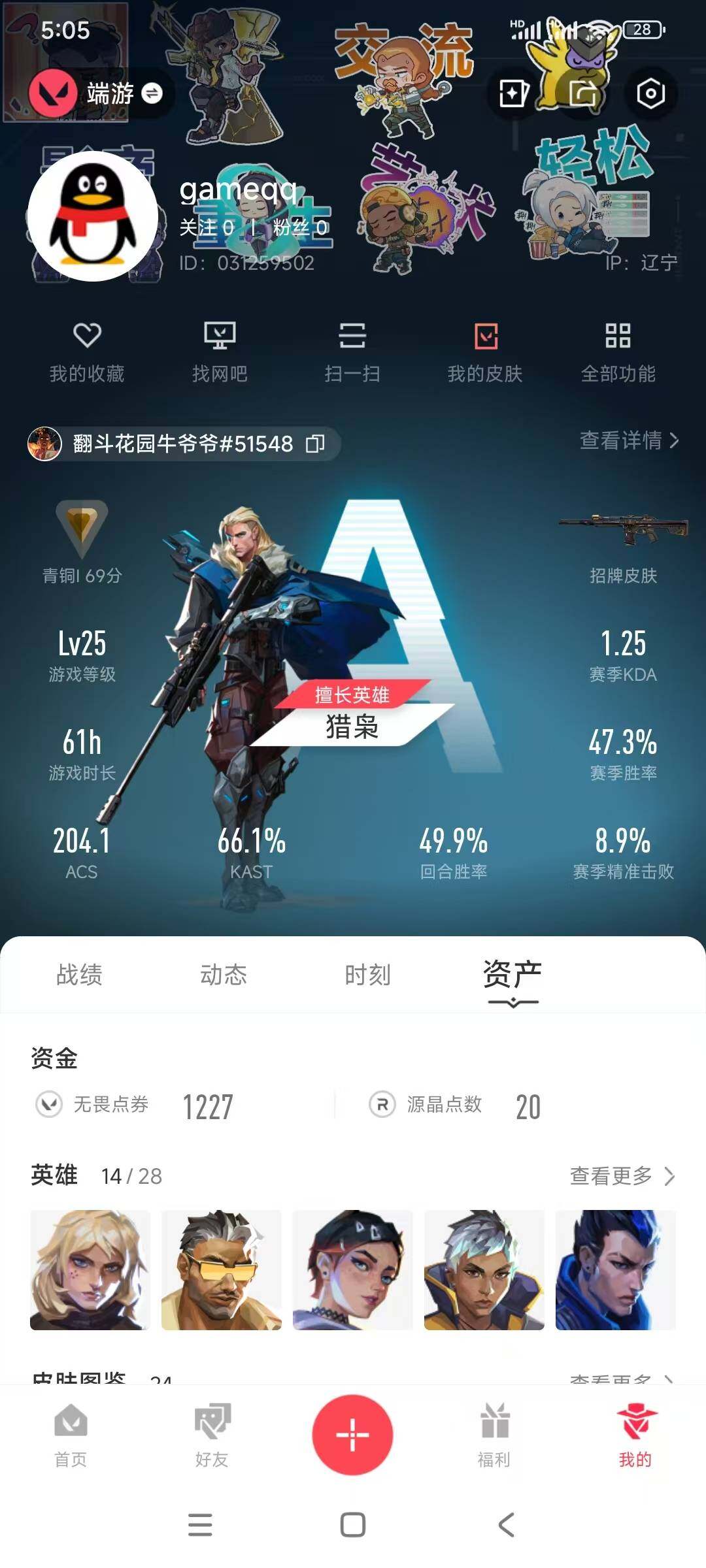Open the 好友 friends tab

pos(212,1435)
